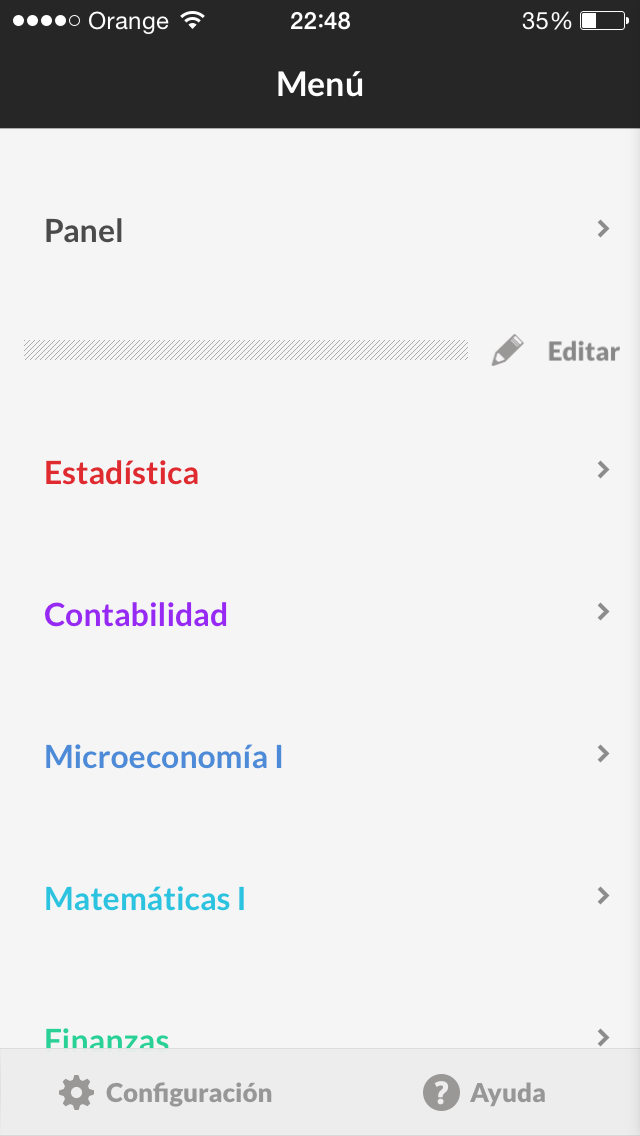Image resolution: width=640 pixels, height=1136 pixels.
Task: Open Configuración settings
Action: tap(166, 1092)
